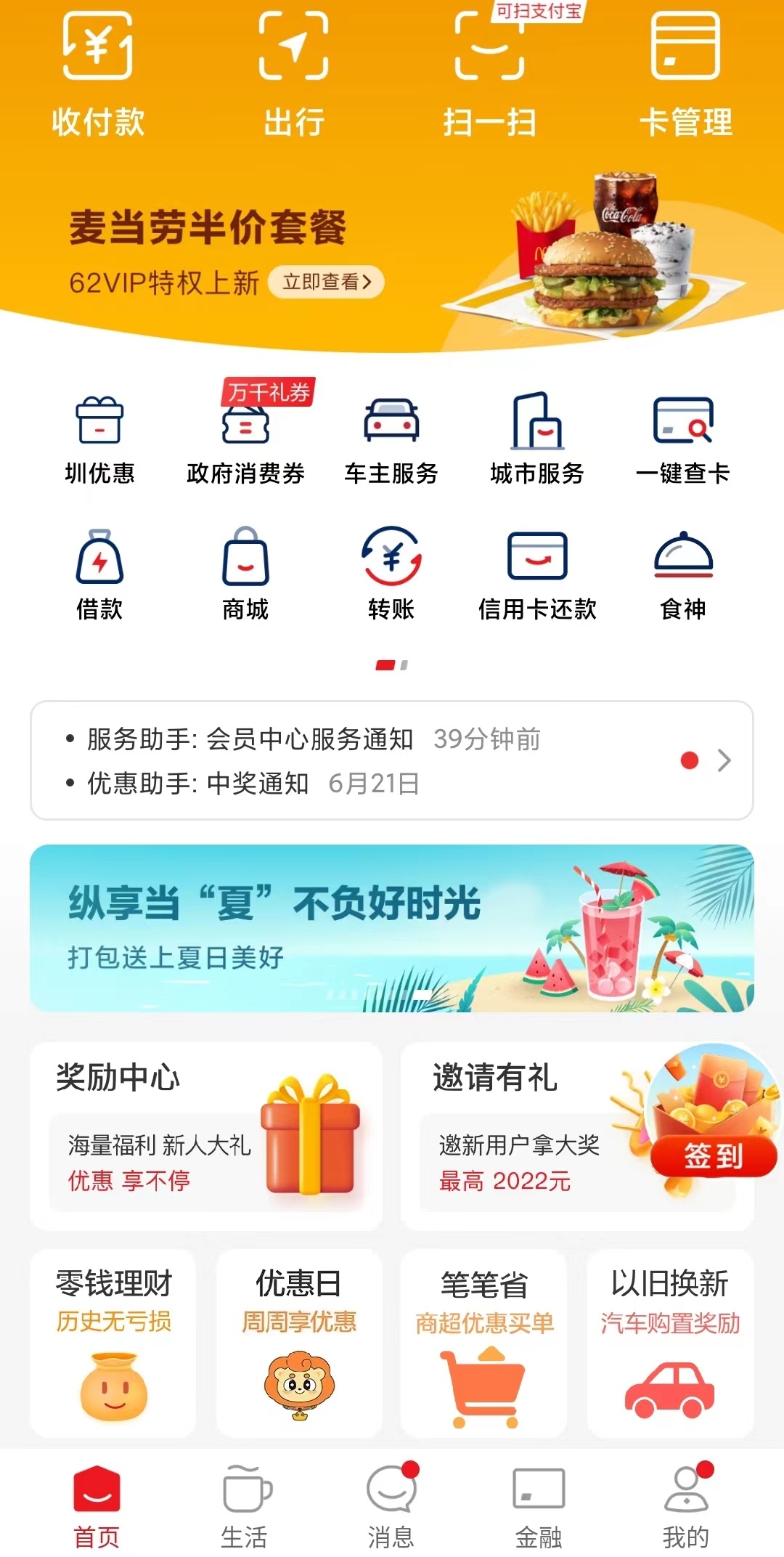Open 奖励中心 rewards card
The image size is (784, 1557).
coord(206,1137)
